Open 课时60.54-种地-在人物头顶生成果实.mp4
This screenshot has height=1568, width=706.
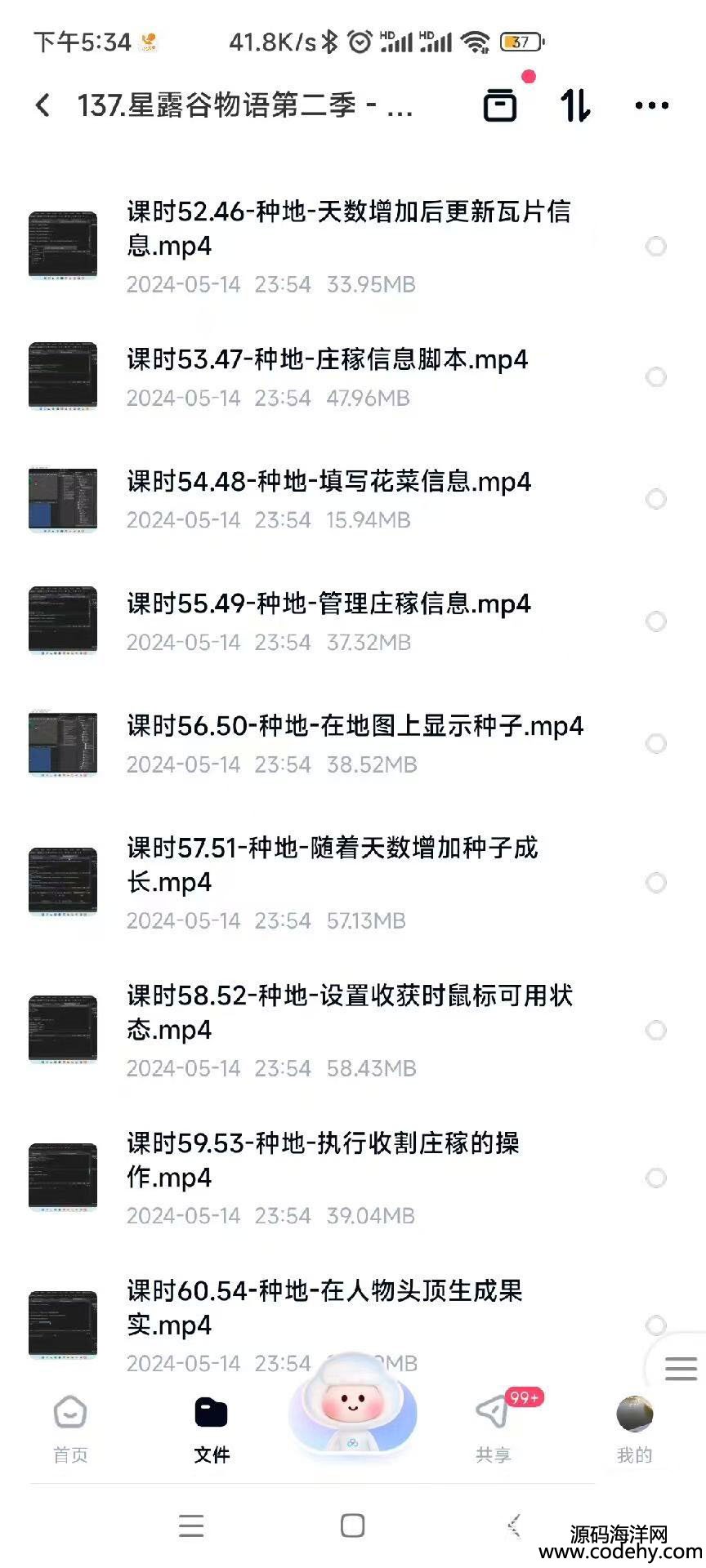tap(324, 1307)
